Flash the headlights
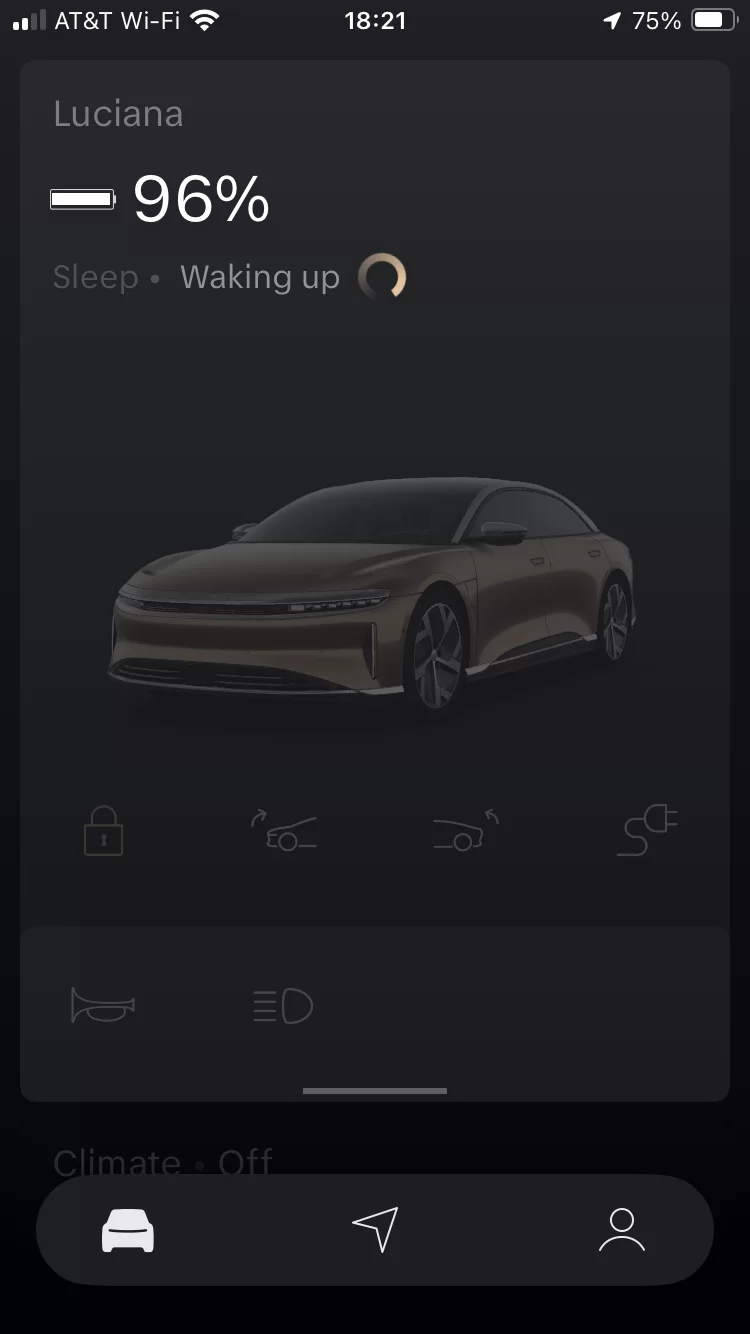This screenshot has height=1334, width=750. 283,1005
